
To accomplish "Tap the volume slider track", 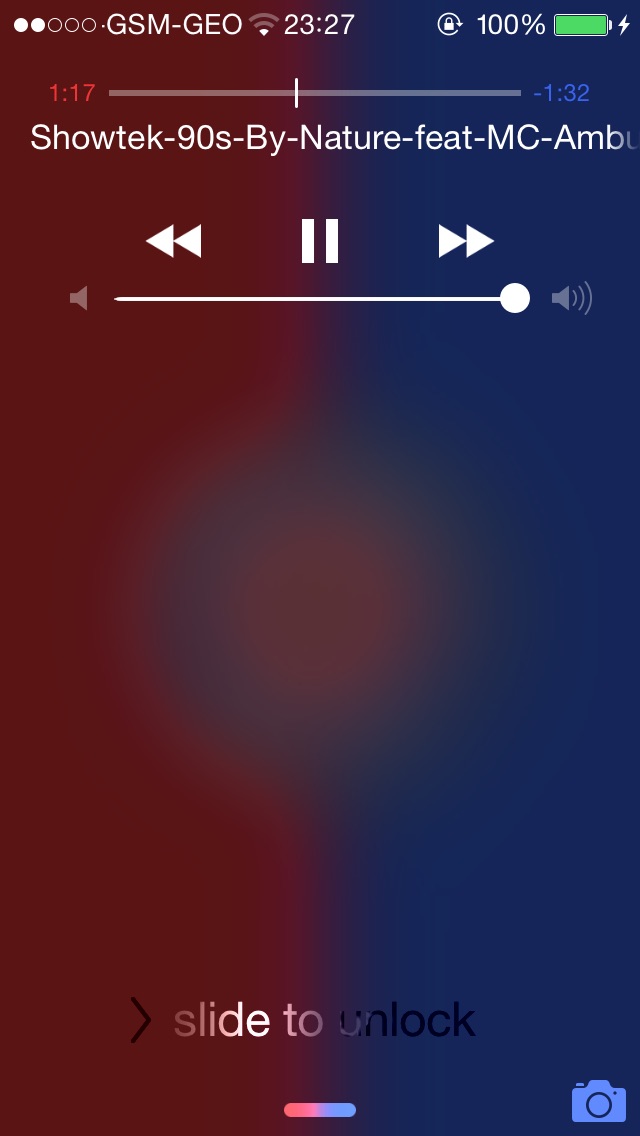I will point(314,298).
